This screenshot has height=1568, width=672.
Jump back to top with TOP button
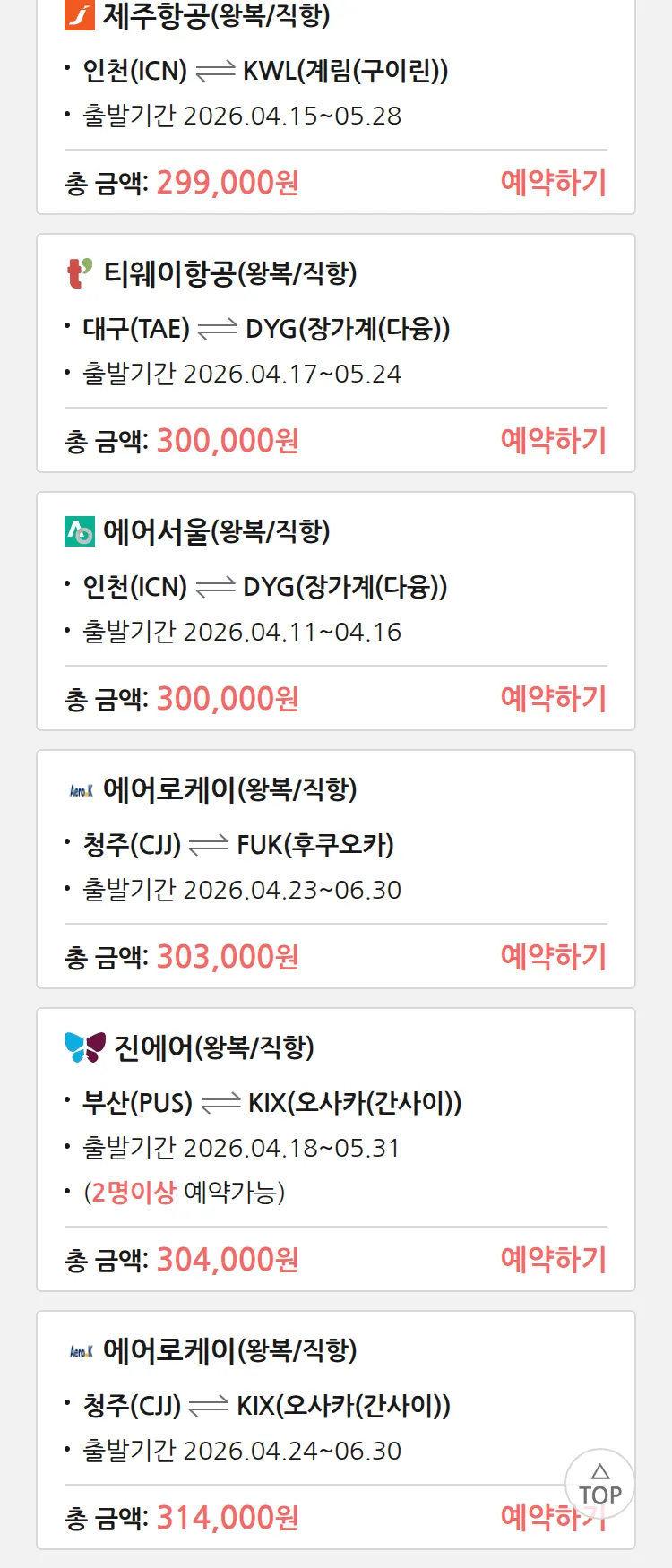coord(599,1484)
